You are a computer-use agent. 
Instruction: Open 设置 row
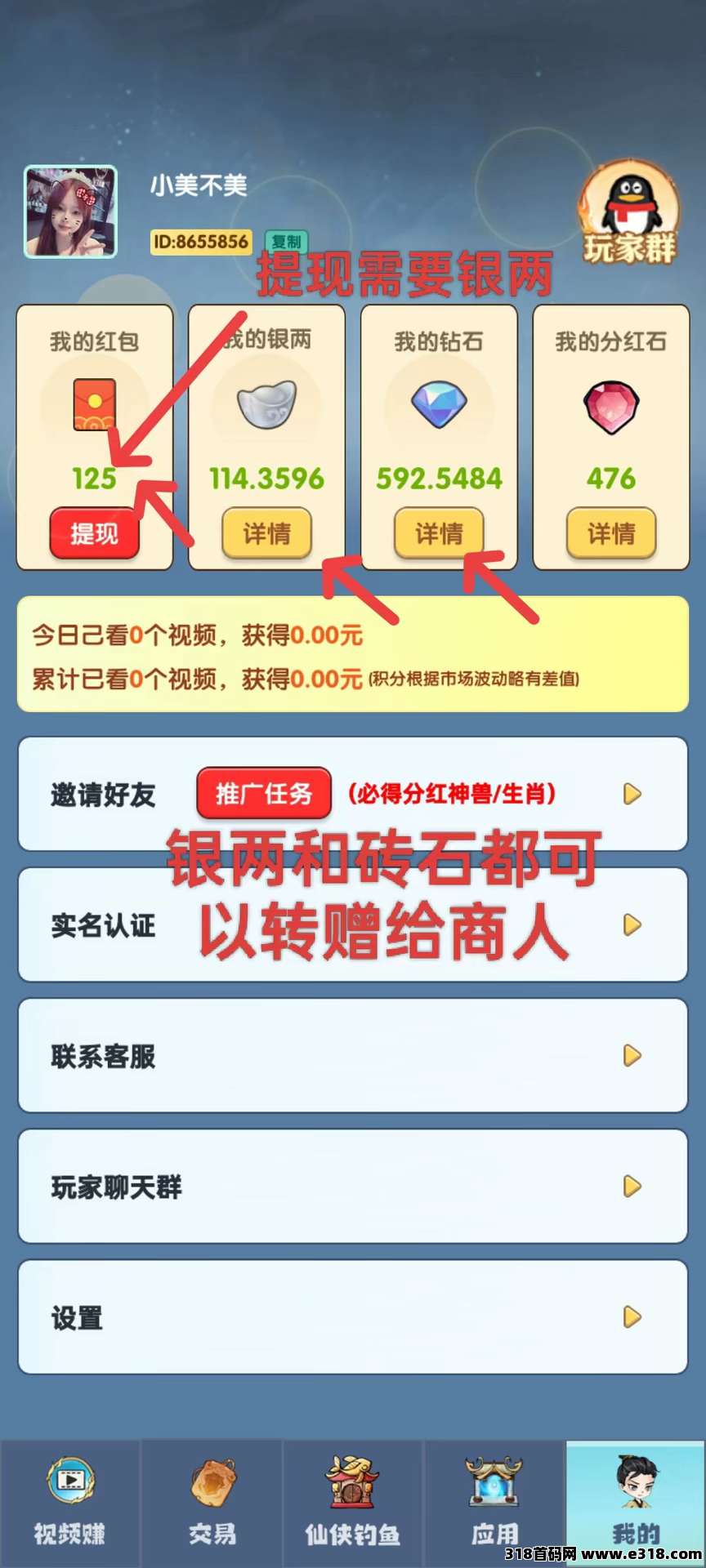tap(351, 1317)
